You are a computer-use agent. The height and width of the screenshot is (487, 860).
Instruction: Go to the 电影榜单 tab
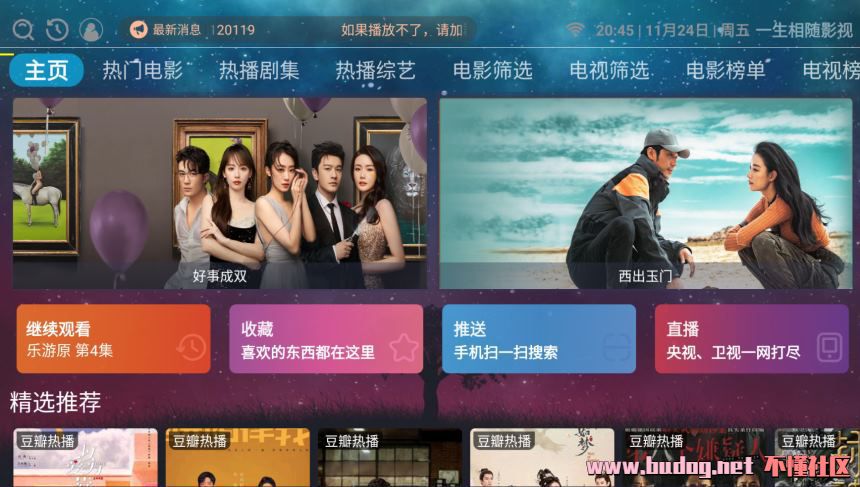tap(725, 71)
